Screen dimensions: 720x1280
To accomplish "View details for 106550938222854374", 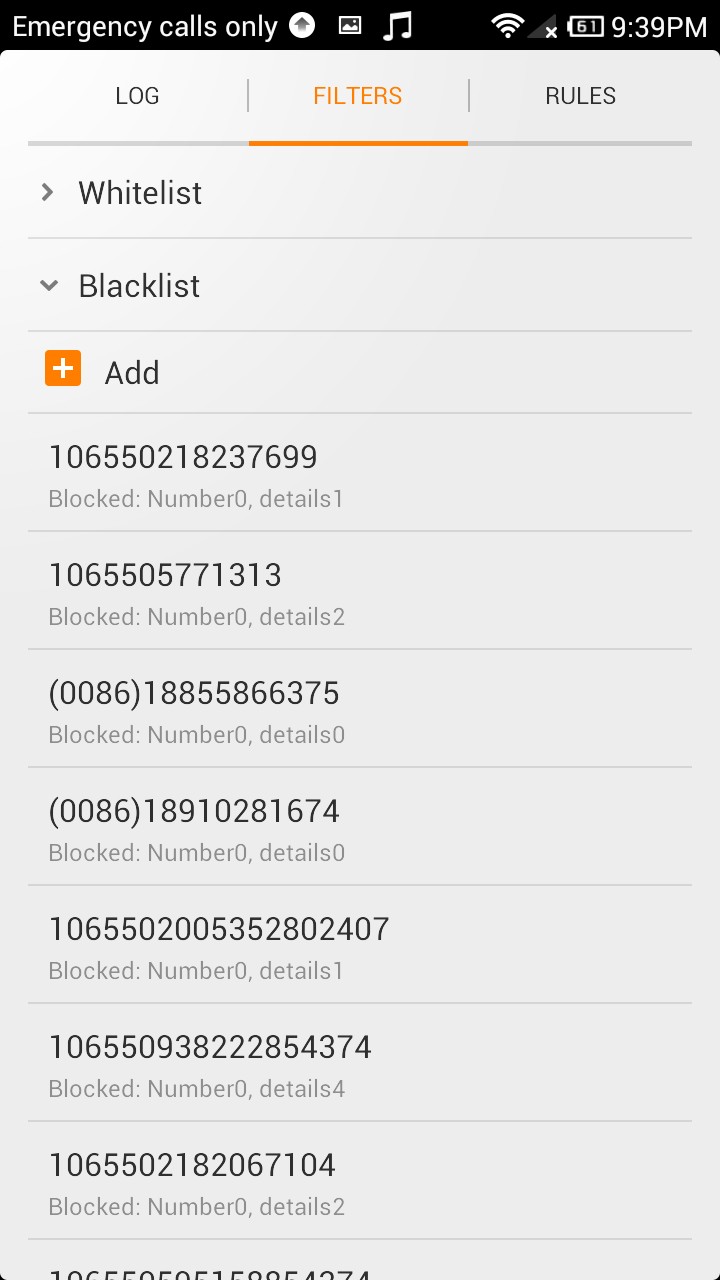I will click(x=360, y=1062).
